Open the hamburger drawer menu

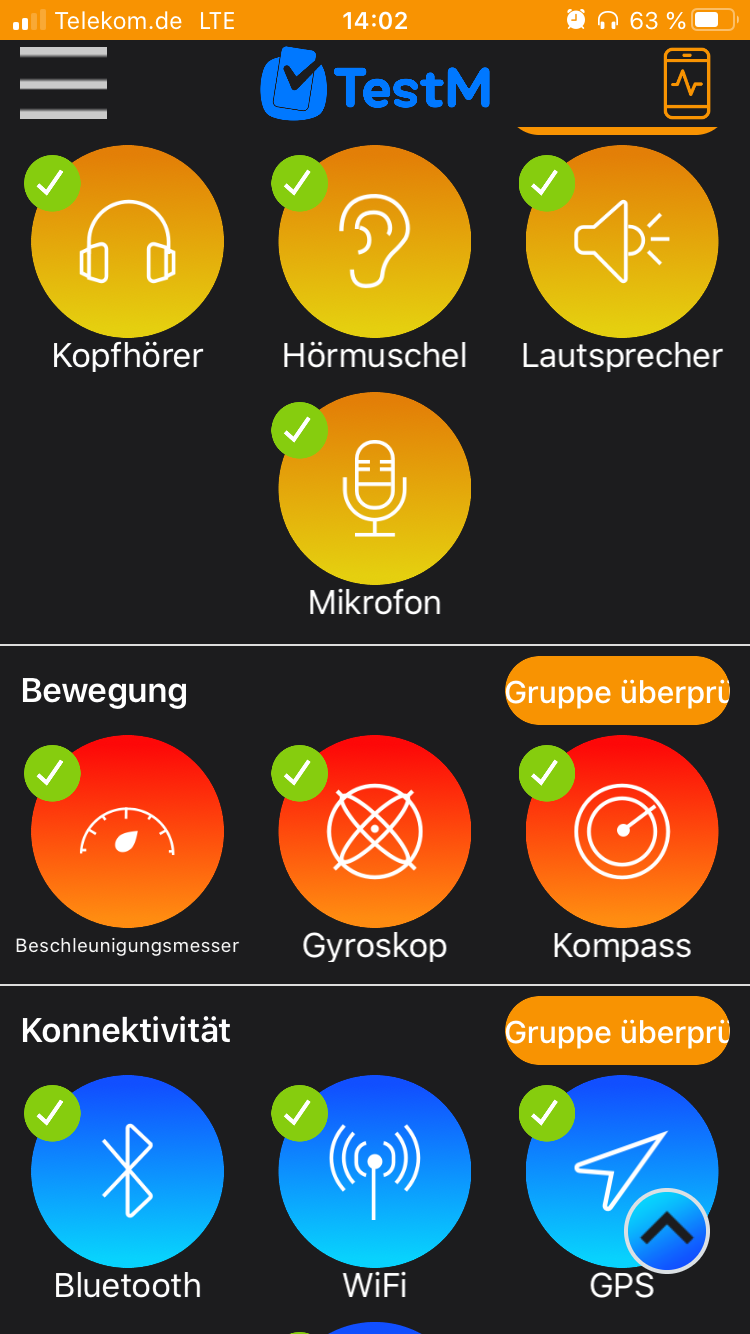63,83
